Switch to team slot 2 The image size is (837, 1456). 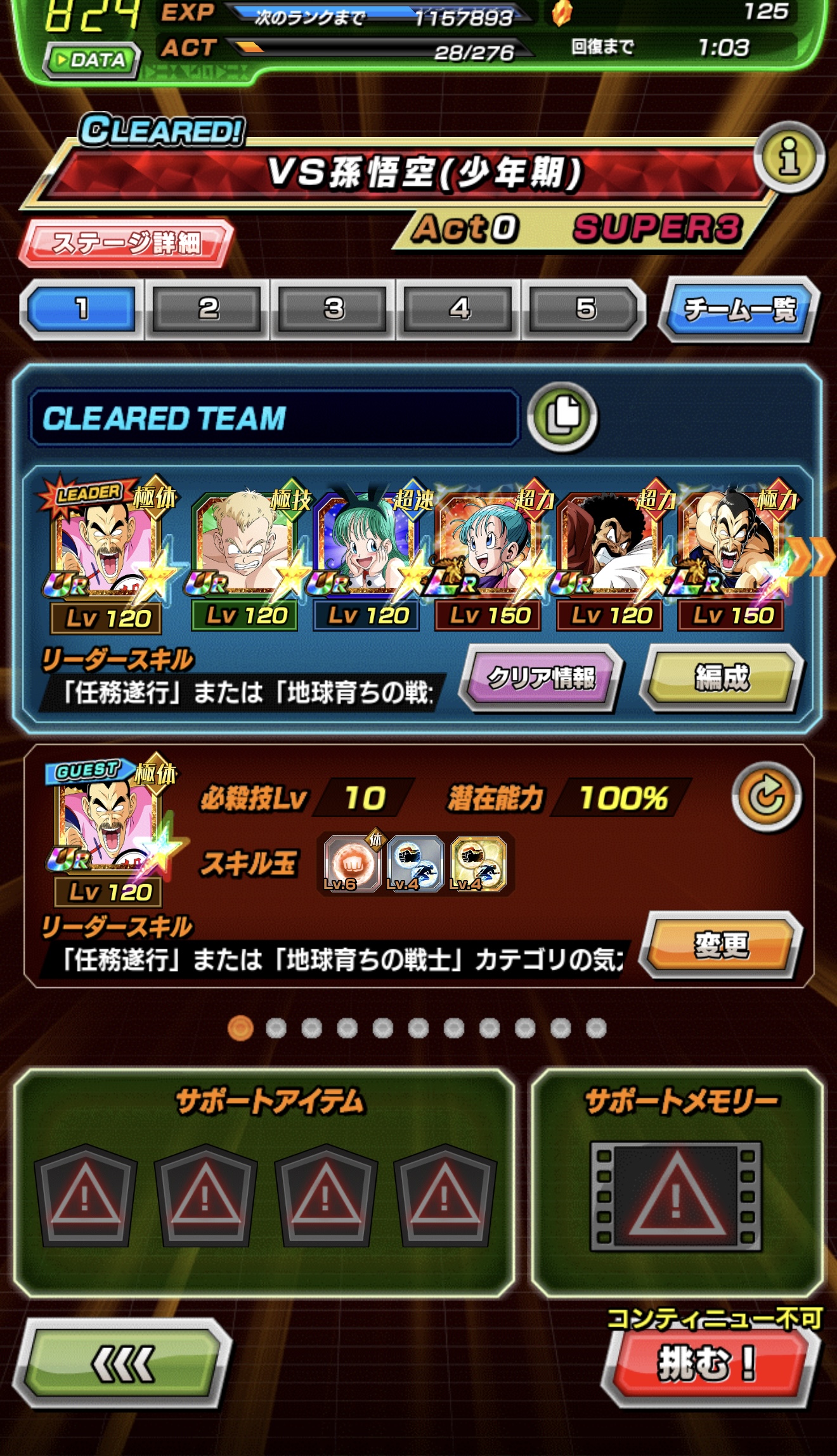point(208,309)
